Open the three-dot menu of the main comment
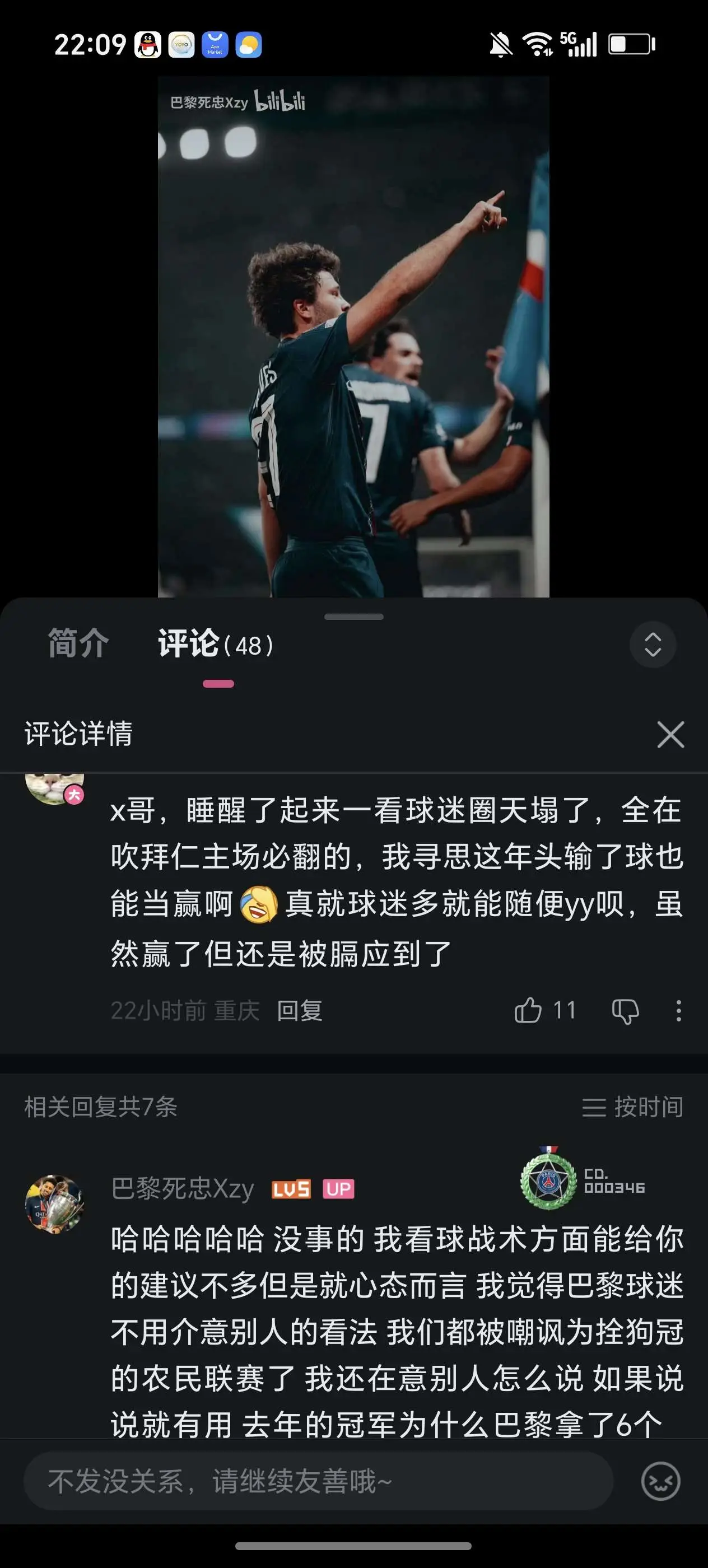Viewport: 708px width, 1568px height. [x=678, y=1011]
